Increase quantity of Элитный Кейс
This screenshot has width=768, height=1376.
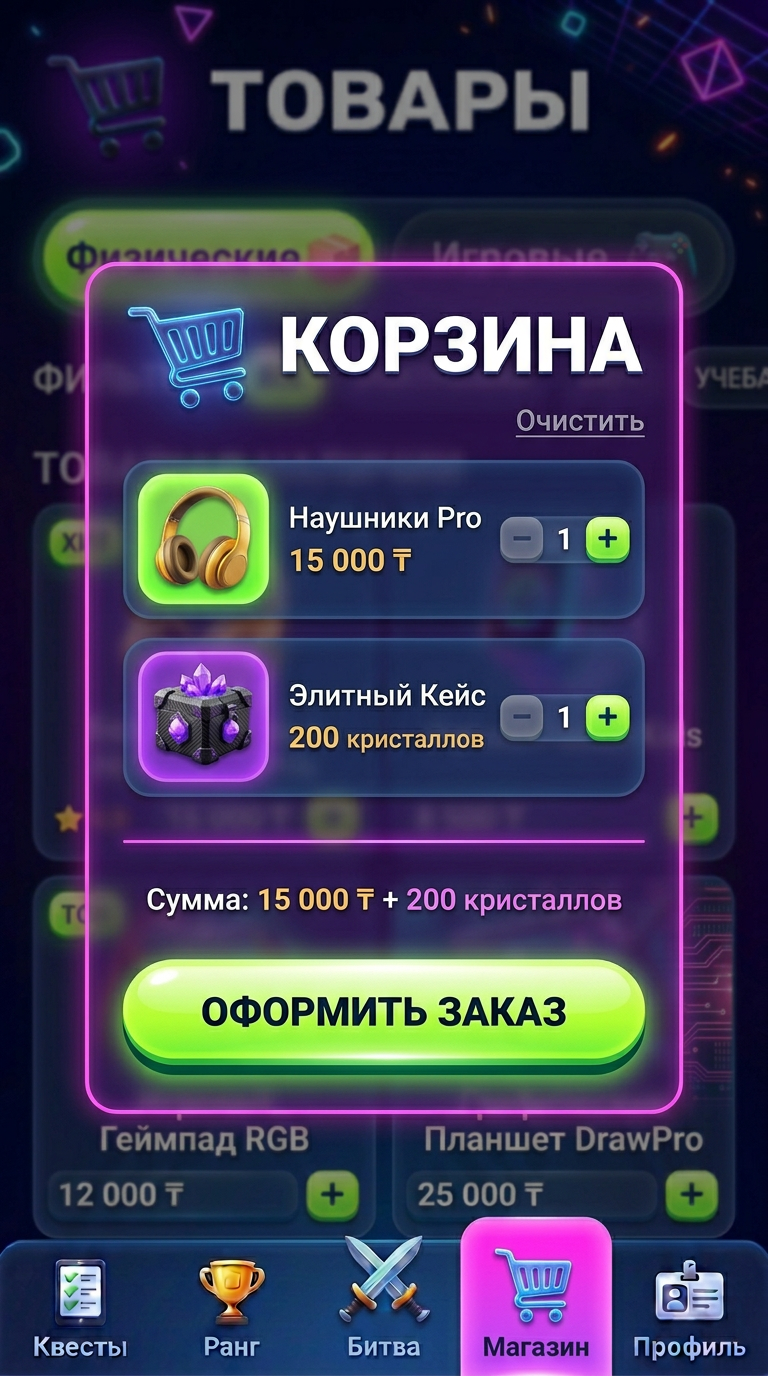coord(608,717)
